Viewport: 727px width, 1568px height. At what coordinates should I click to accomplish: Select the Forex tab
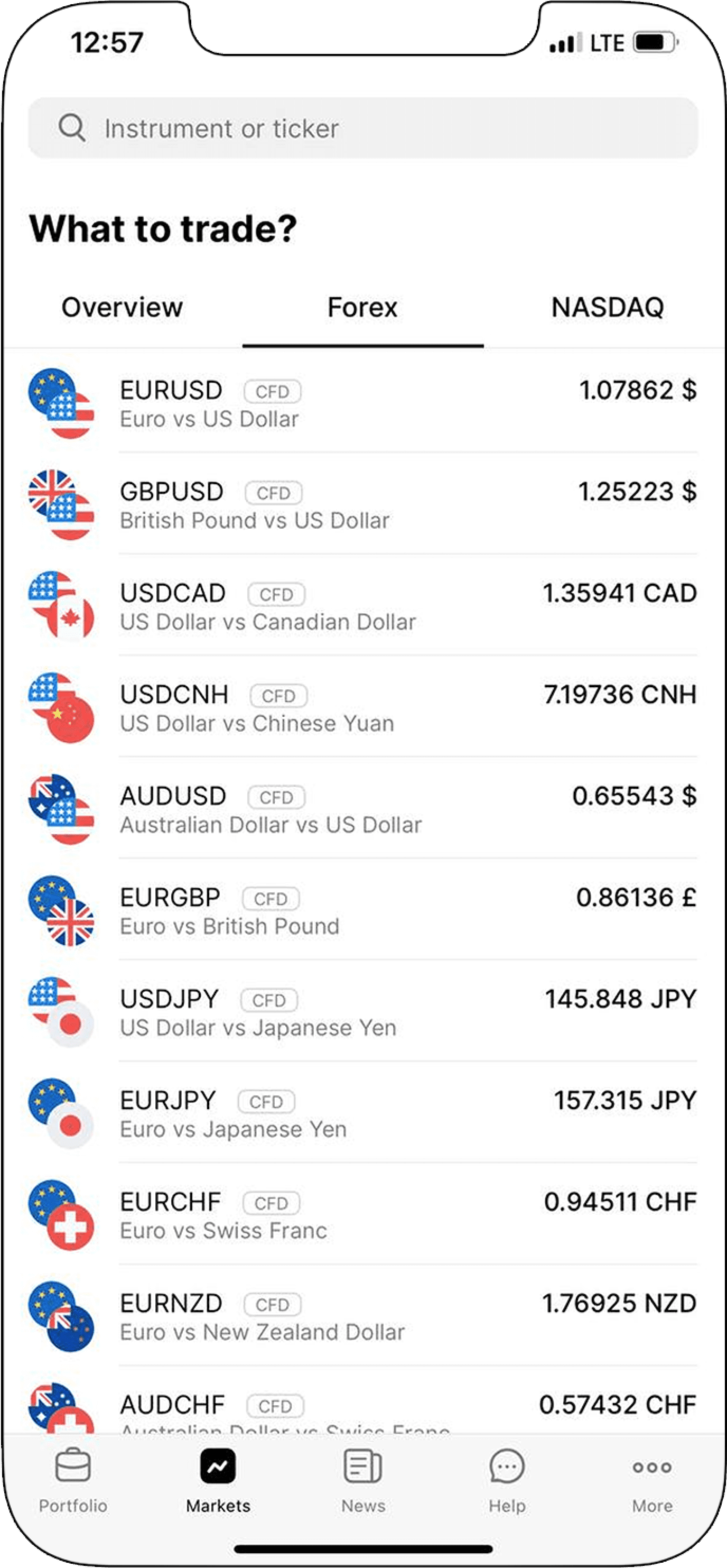(362, 307)
